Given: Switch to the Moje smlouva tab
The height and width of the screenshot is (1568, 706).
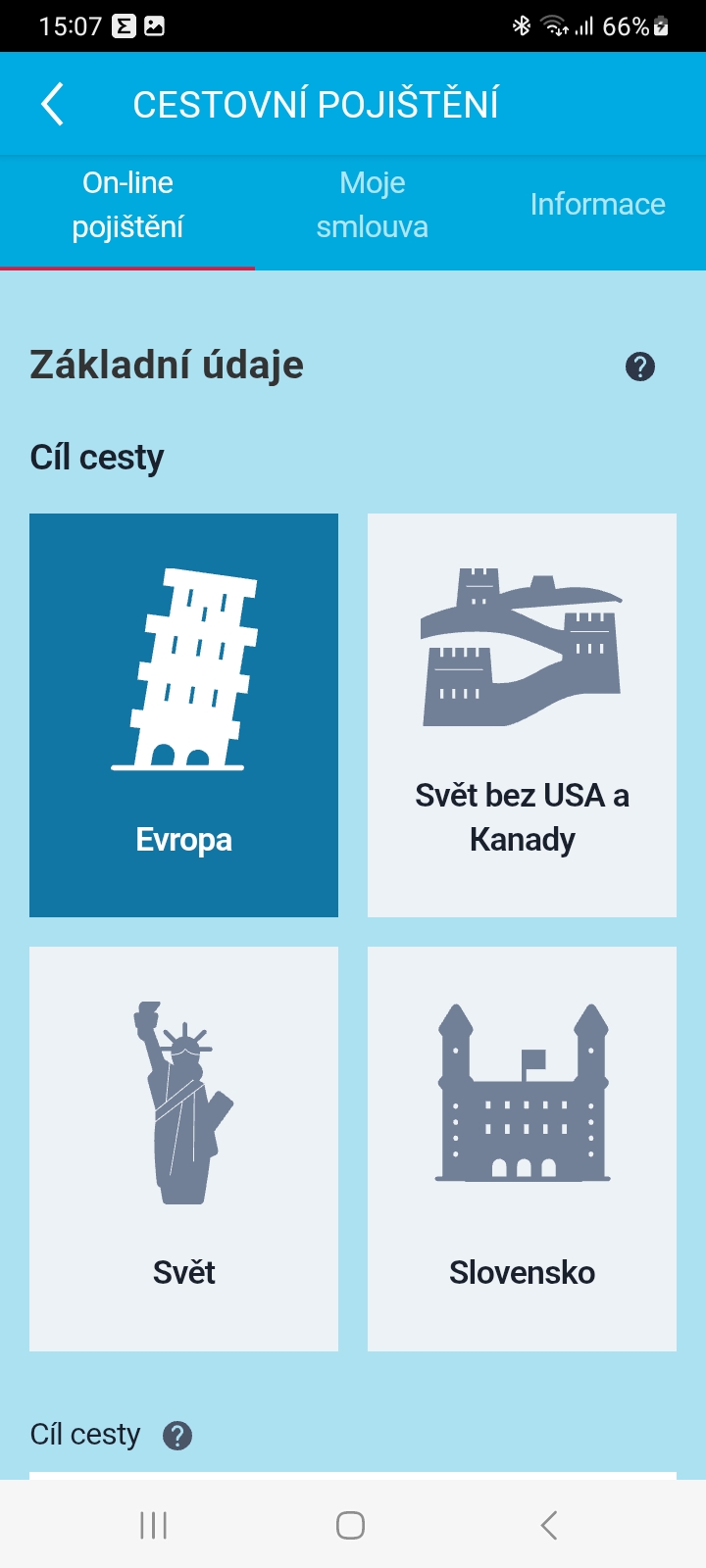Looking at the screenshot, I should click(373, 204).
